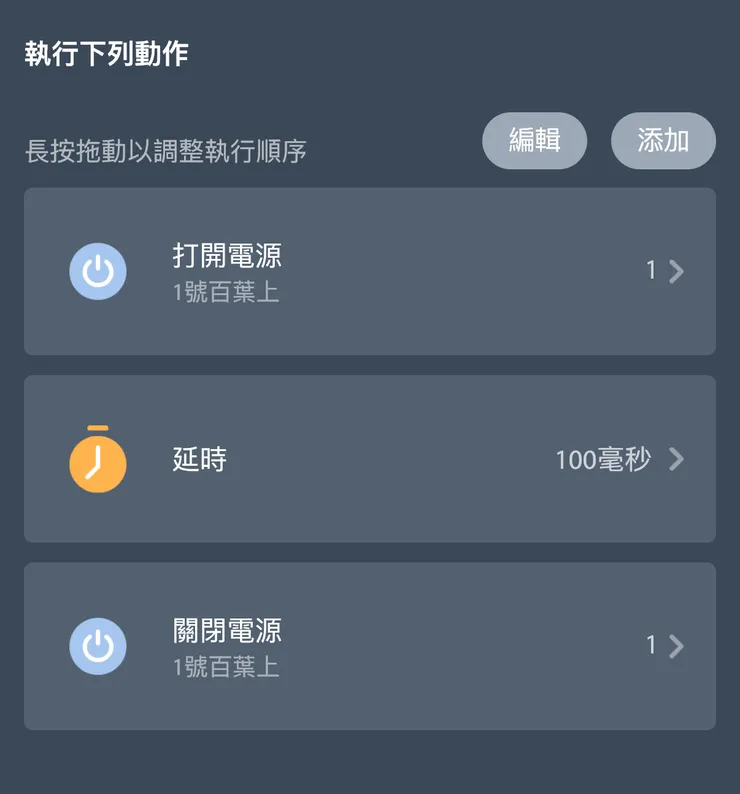Open the 打開電源 action card
Screen dimensions: 740x794
point(370,271)
